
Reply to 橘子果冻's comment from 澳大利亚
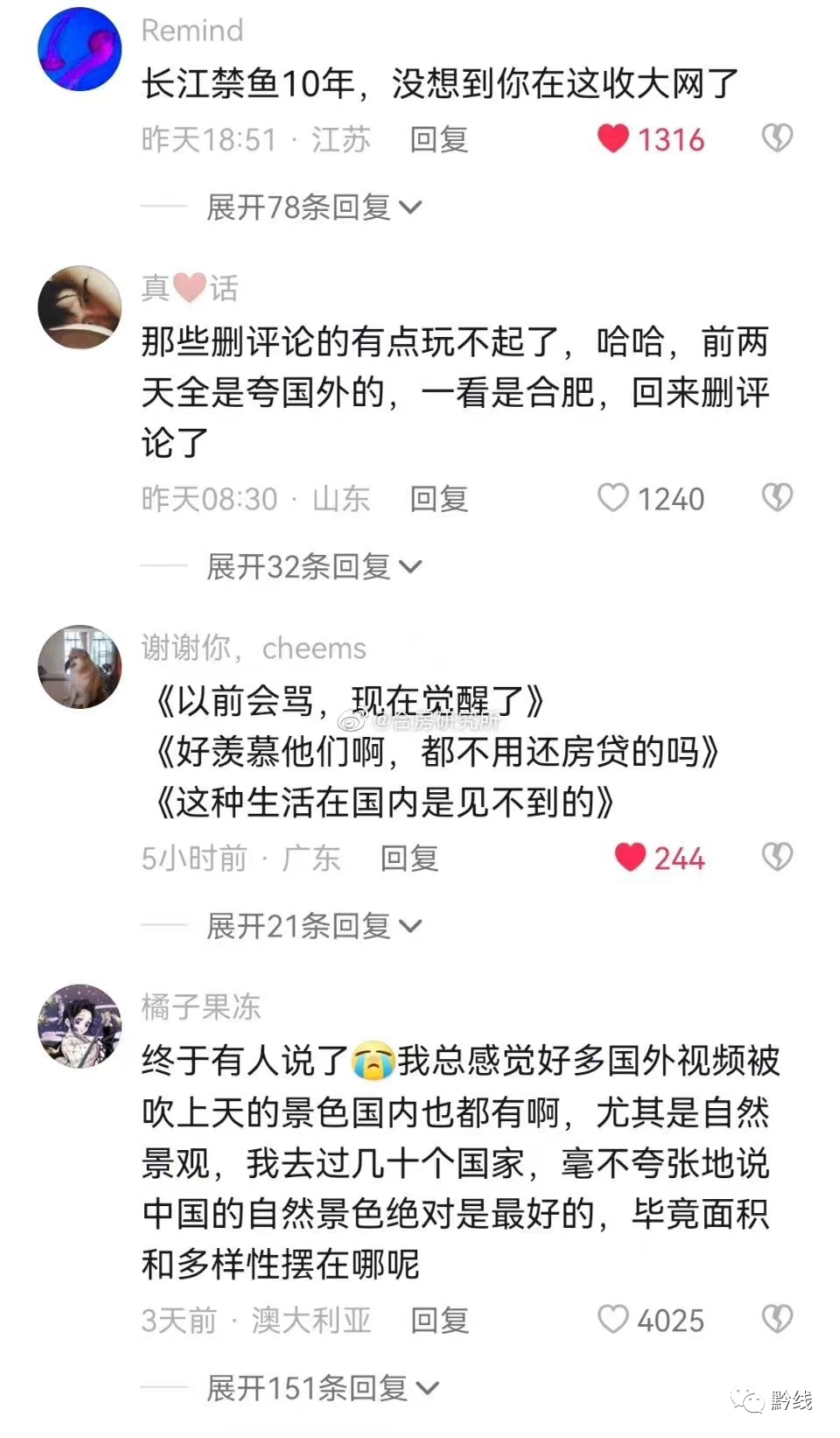coord(440,1320)
